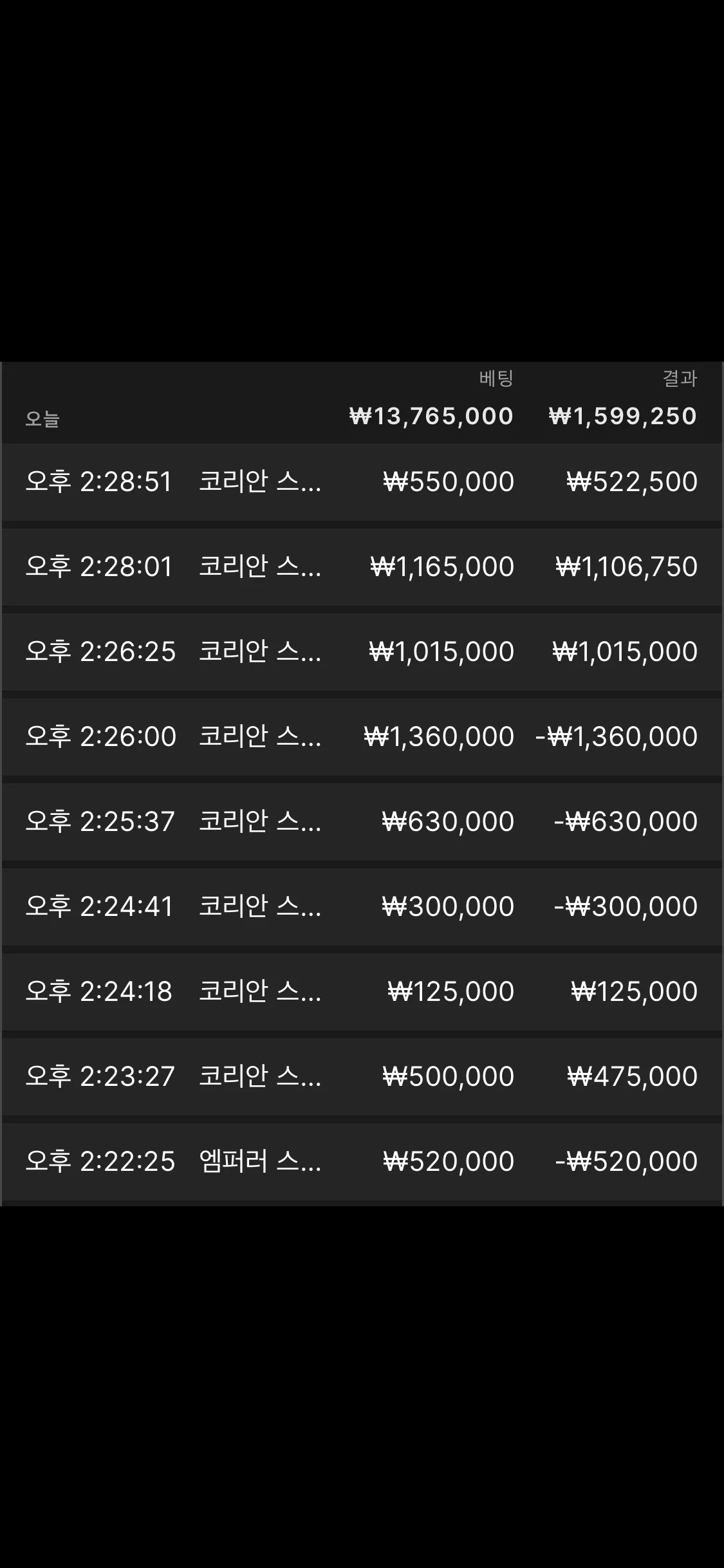Open the 오후 2:28:51 bet record
Viewport: 724px width, 1568px height.
tap(362, 482)
